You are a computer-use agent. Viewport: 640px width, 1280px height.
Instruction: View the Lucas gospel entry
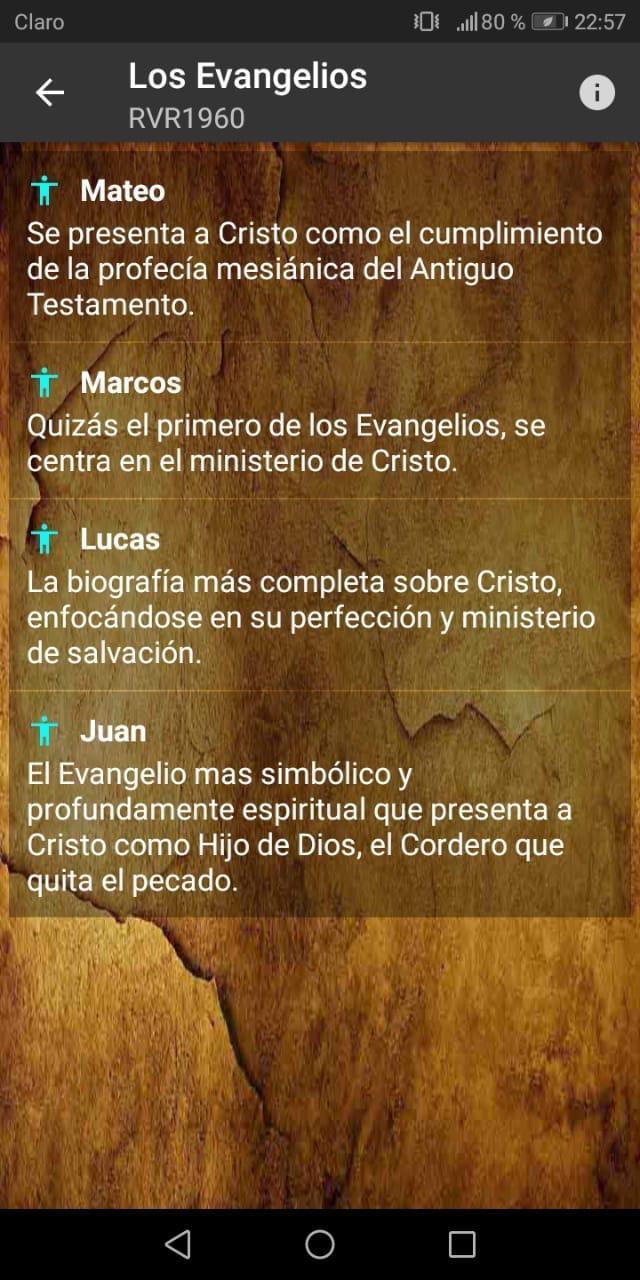(320, 596)
